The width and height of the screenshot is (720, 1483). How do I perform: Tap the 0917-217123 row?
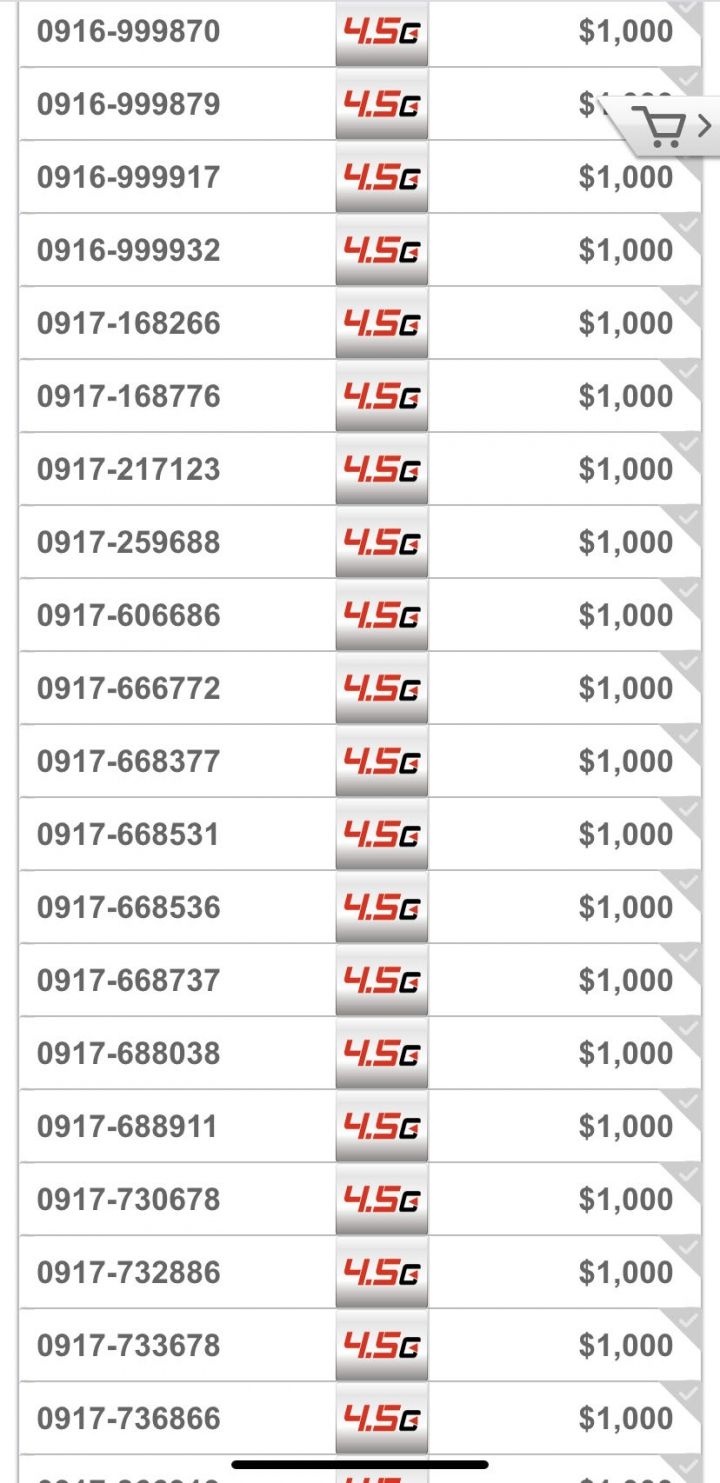360,469
